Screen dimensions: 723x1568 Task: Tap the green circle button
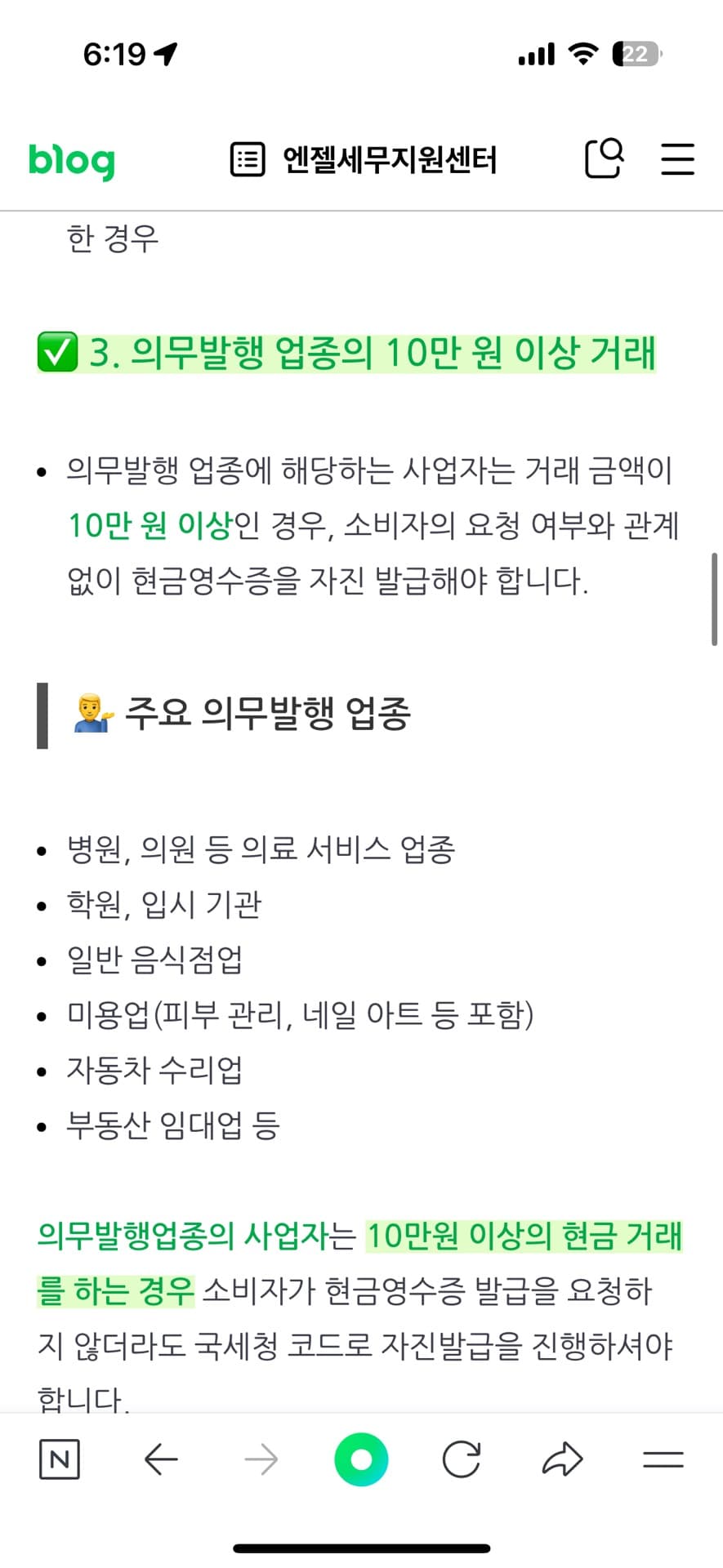click(361, 1459)
